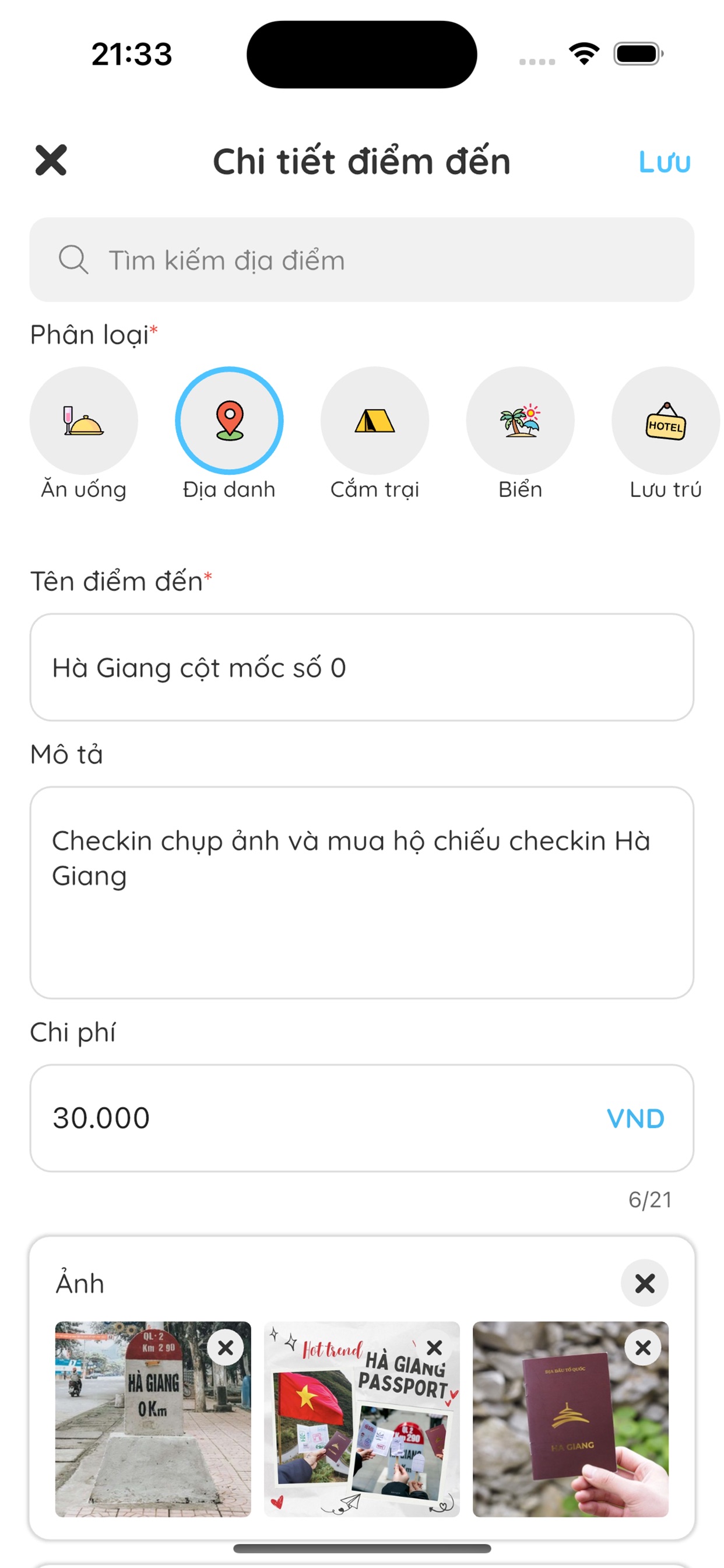Deselect the currently active Địa danh category
This screenshot has height=1568, width=724.
(229, 420)
